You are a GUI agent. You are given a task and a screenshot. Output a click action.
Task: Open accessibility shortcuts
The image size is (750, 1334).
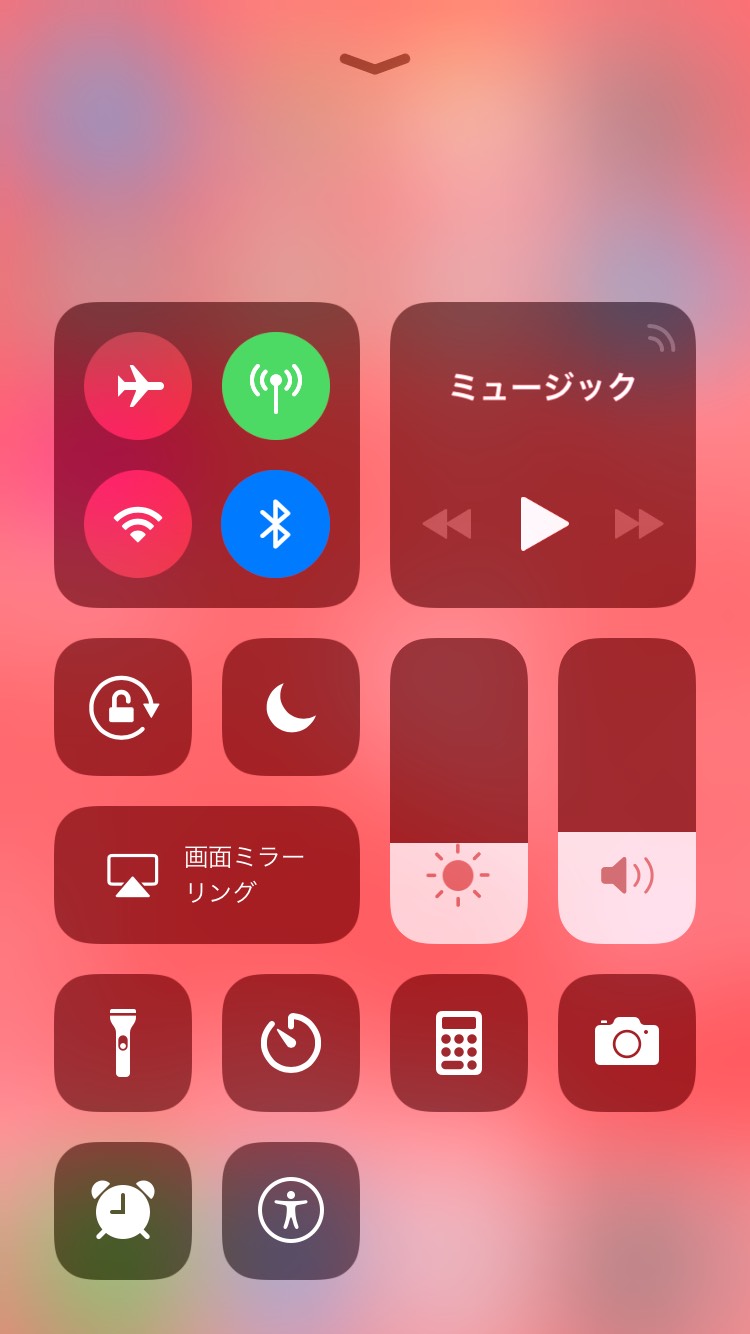pos(291,1211)
